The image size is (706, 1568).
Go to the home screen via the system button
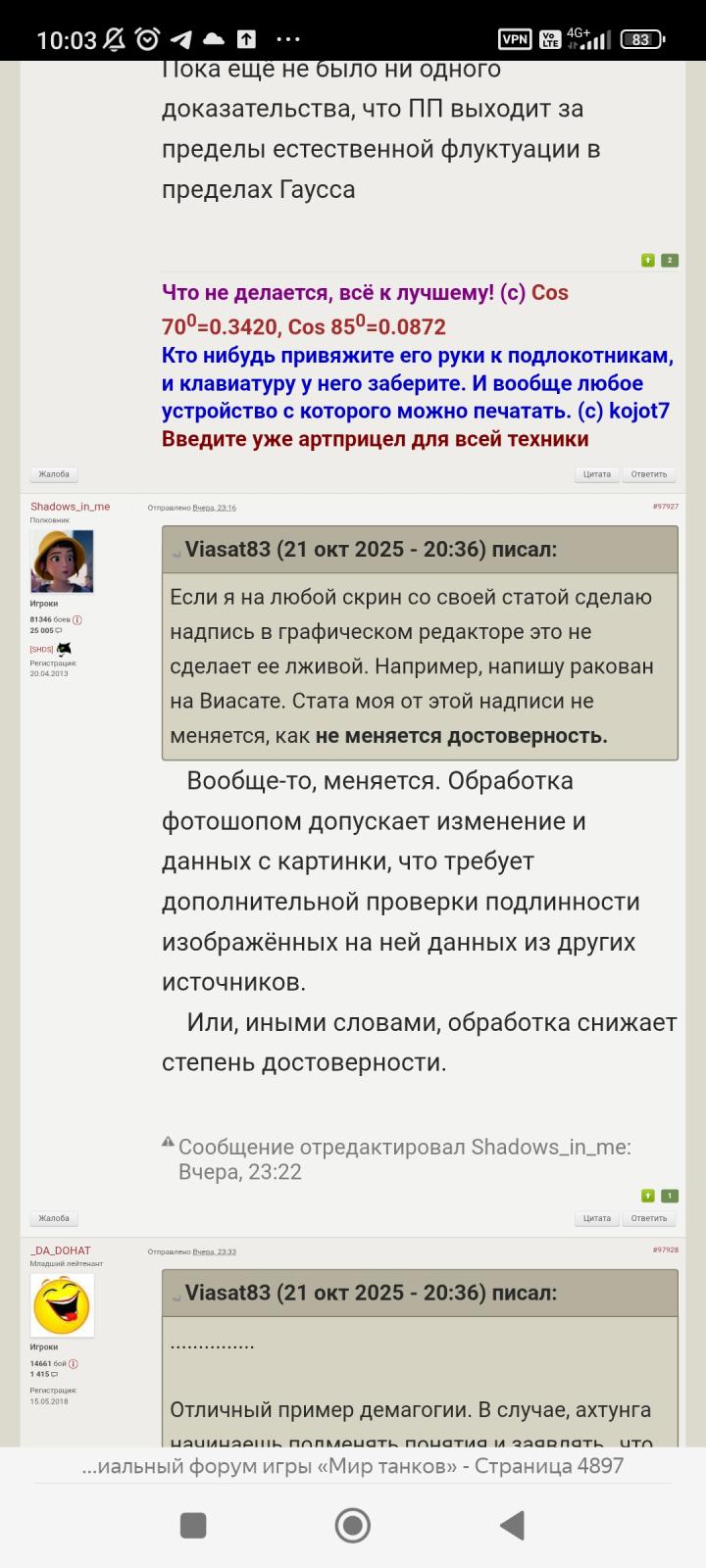(353, 1525)
